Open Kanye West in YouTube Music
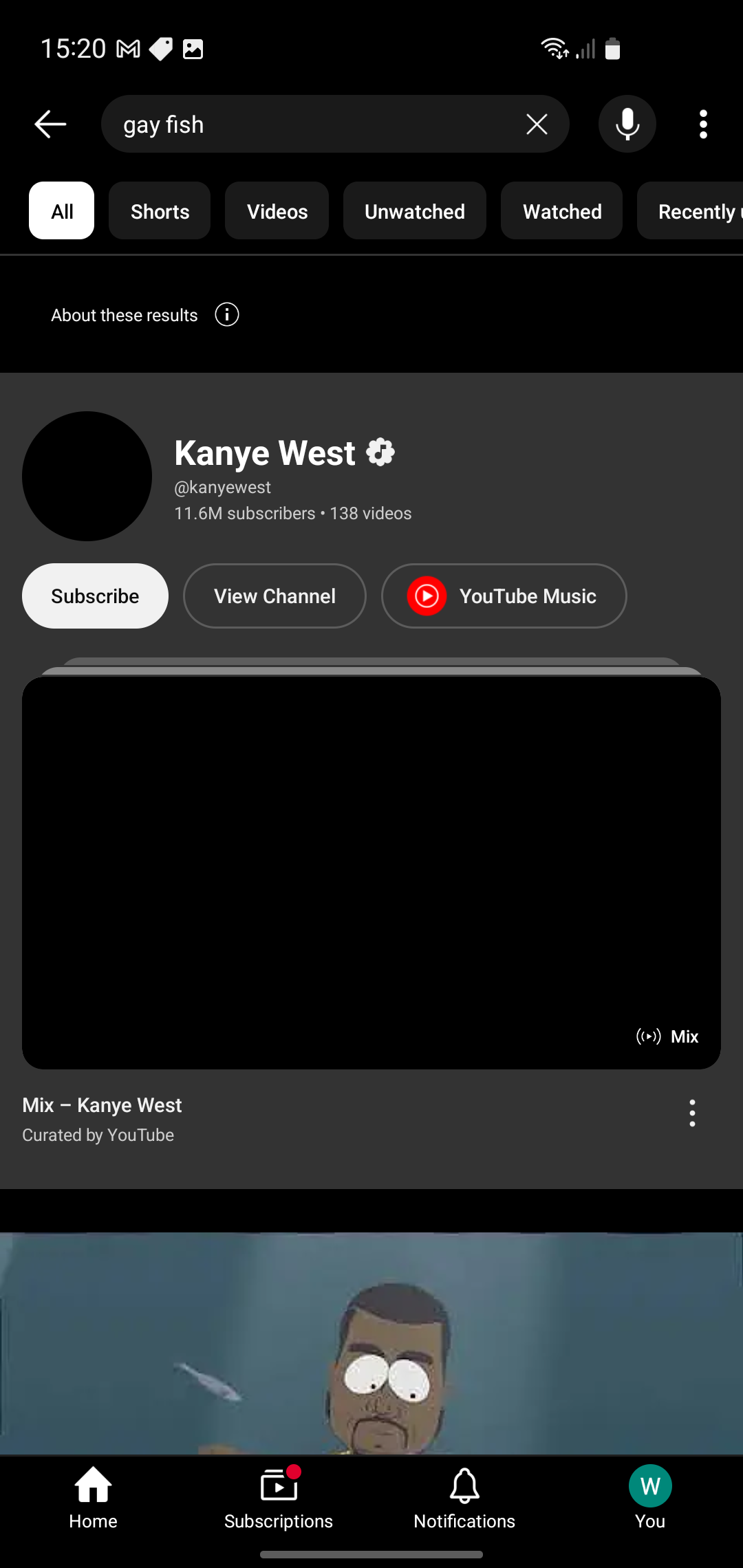This screenshot has height=1568, width=743. pos(504,596)
